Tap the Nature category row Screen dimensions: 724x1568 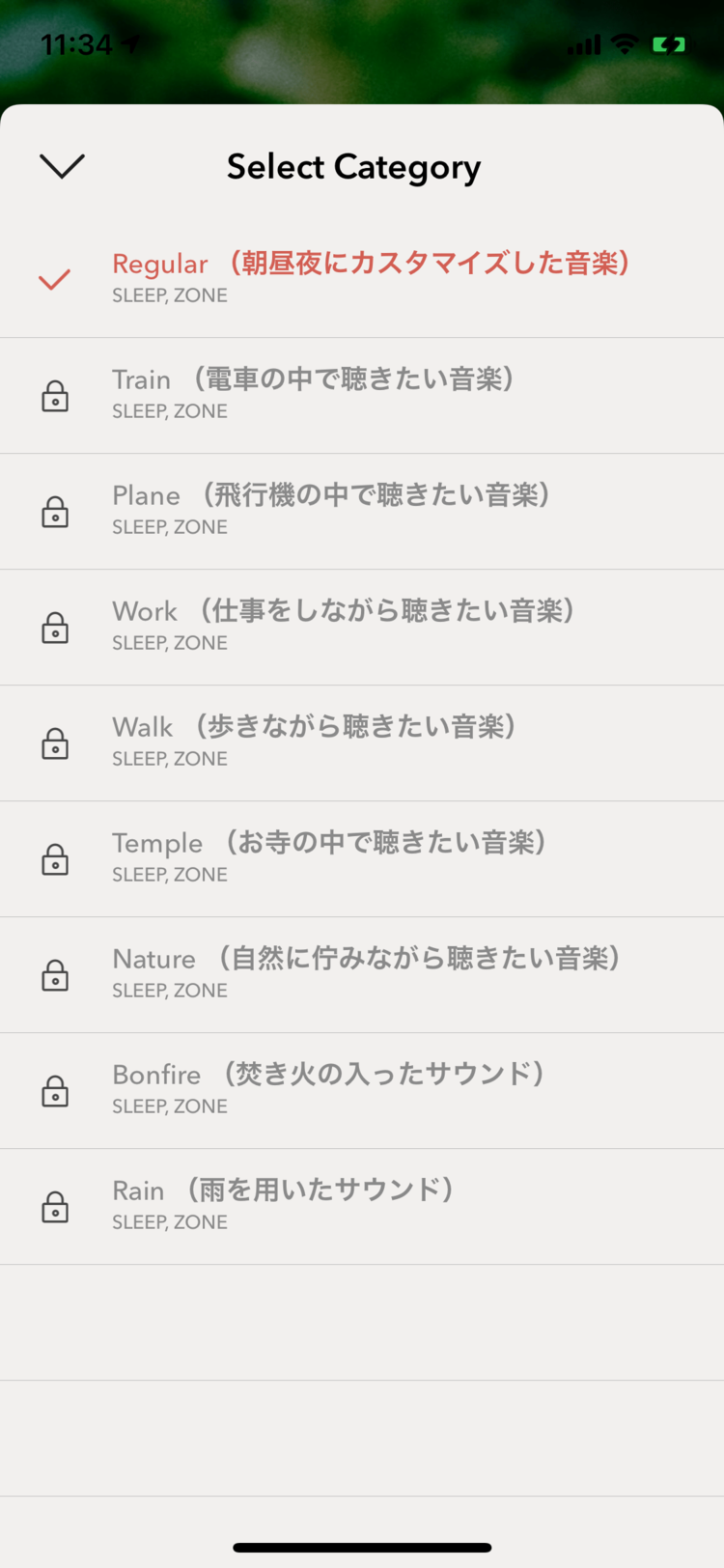pyautogui.click(x=362, y=975)
